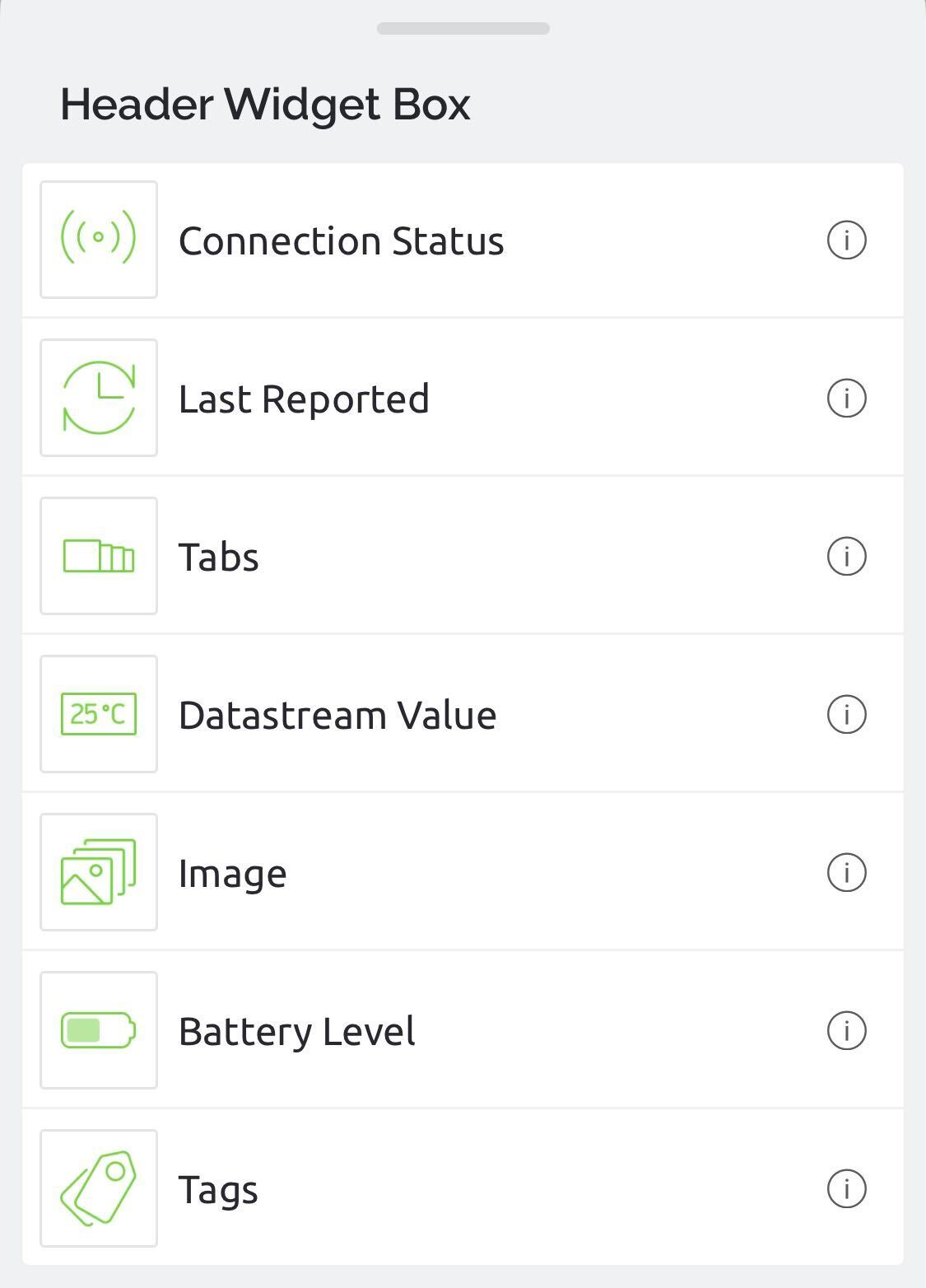Choose the Datastream Value list row
926x1288 pixels.
click(x=461, y=713)
